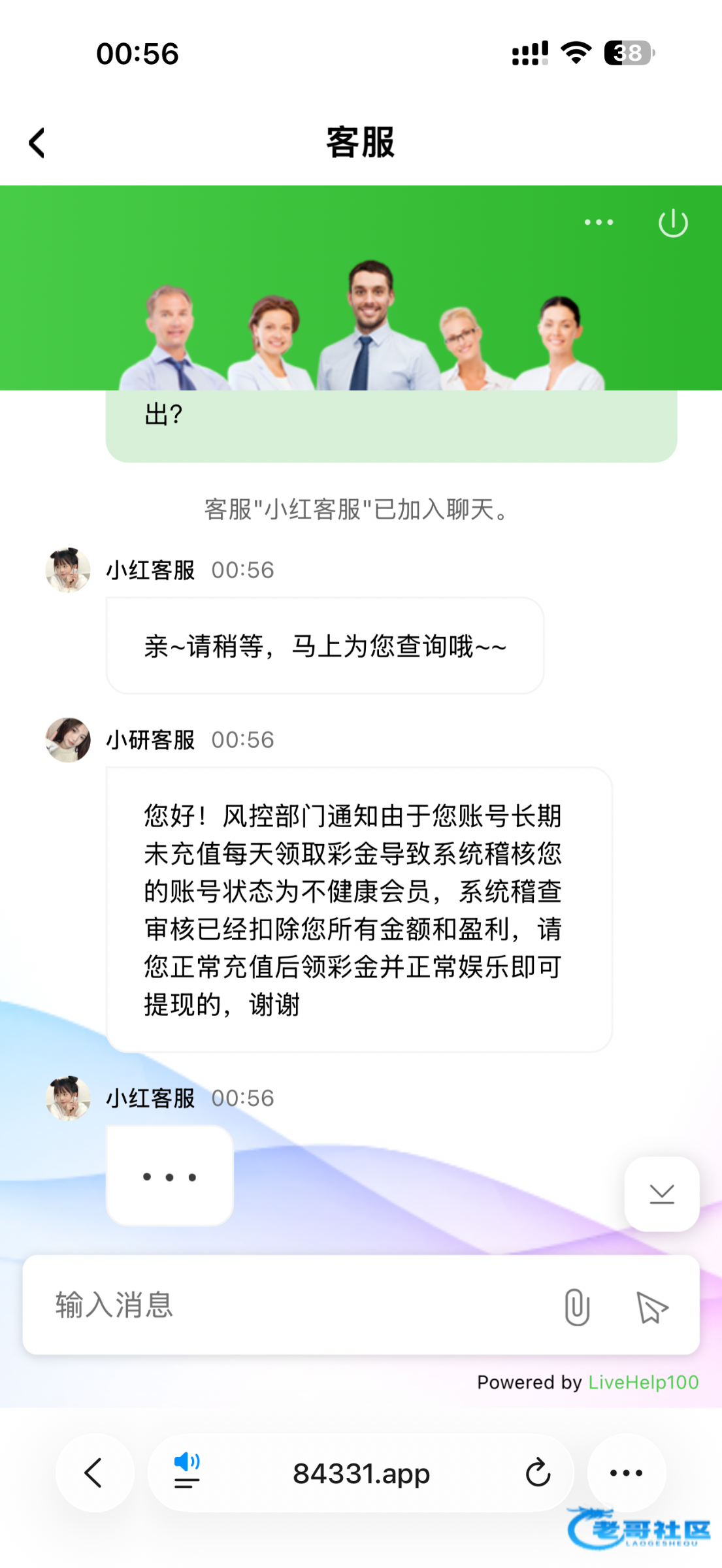Reload the 84331.app page
722x1568 pixels.
[x=538, y=1473]
